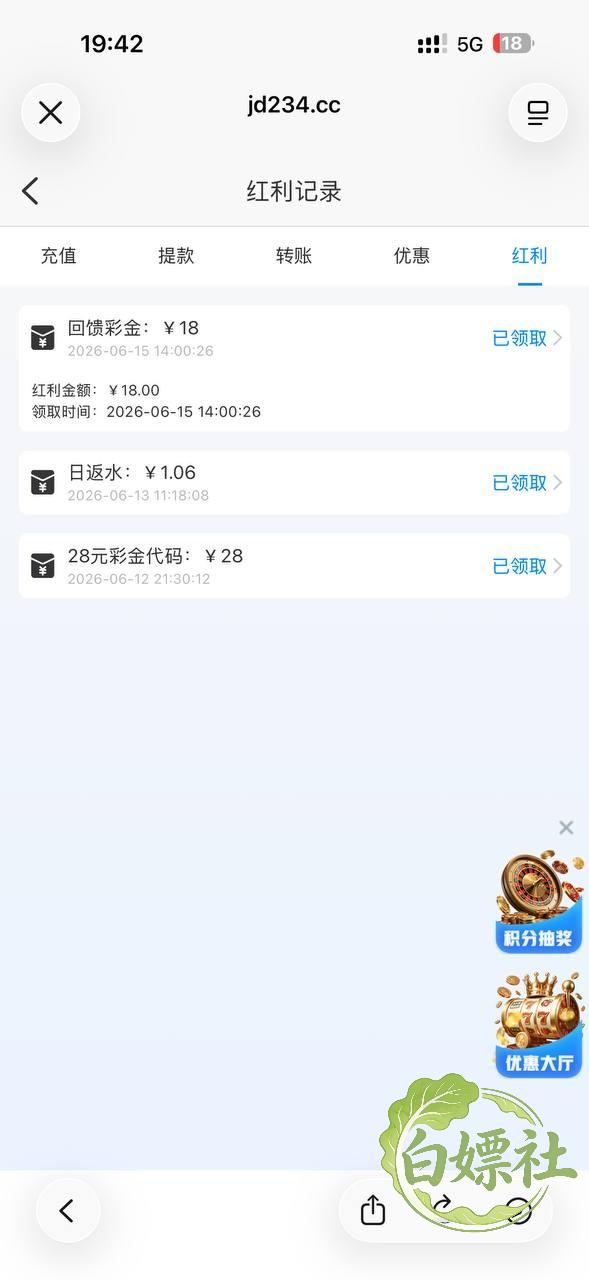Select the 红利 tab

(x=530, y=256)
